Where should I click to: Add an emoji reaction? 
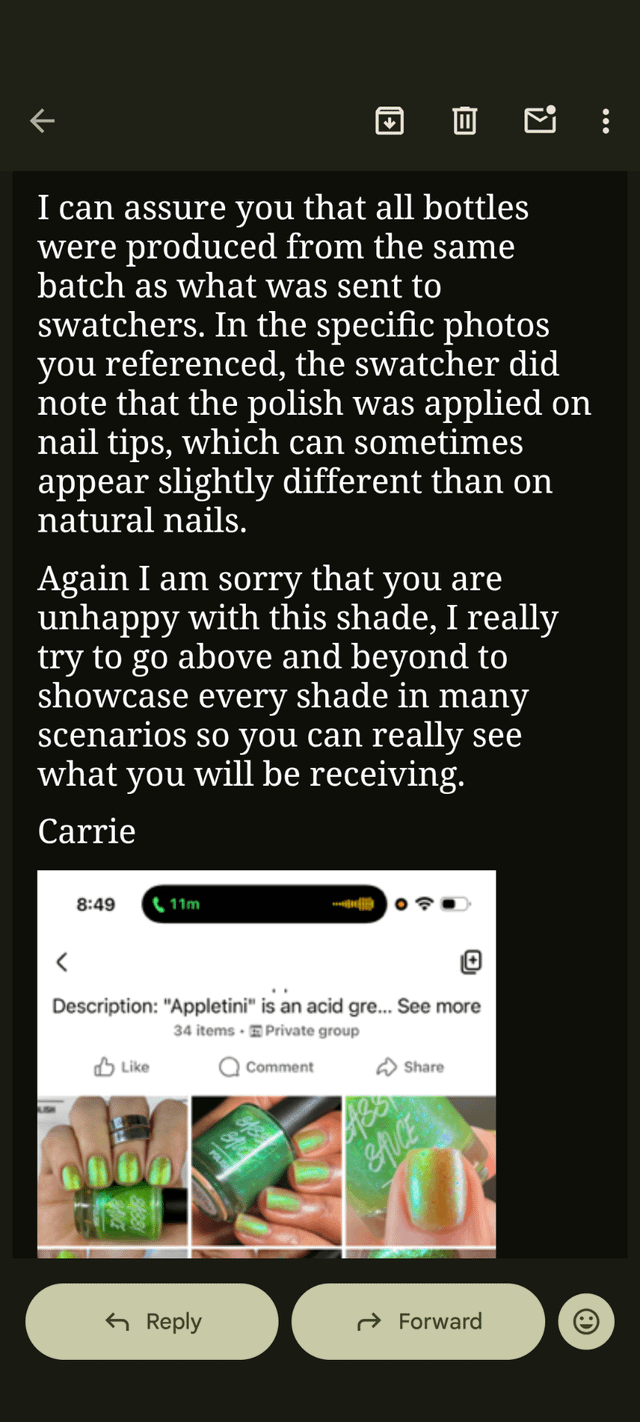pyautogui.click(x=586, y=1321)
